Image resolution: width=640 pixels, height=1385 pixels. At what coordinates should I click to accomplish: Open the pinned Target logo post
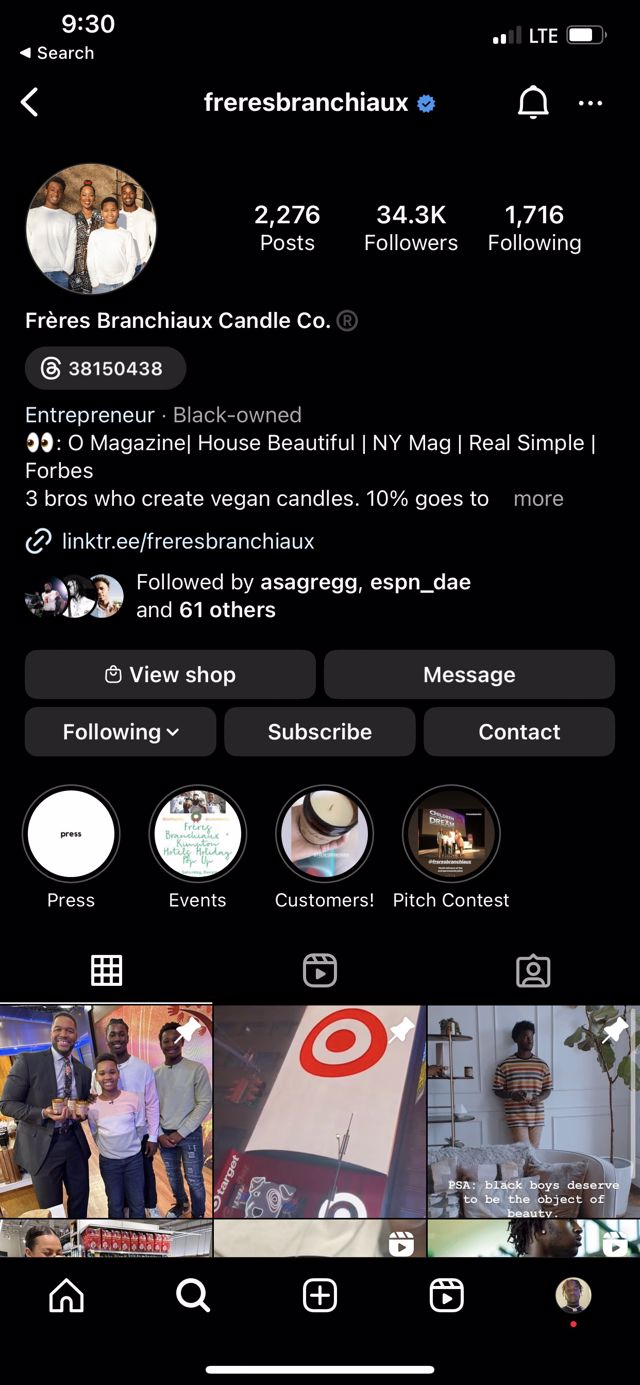click(320, 1110)
